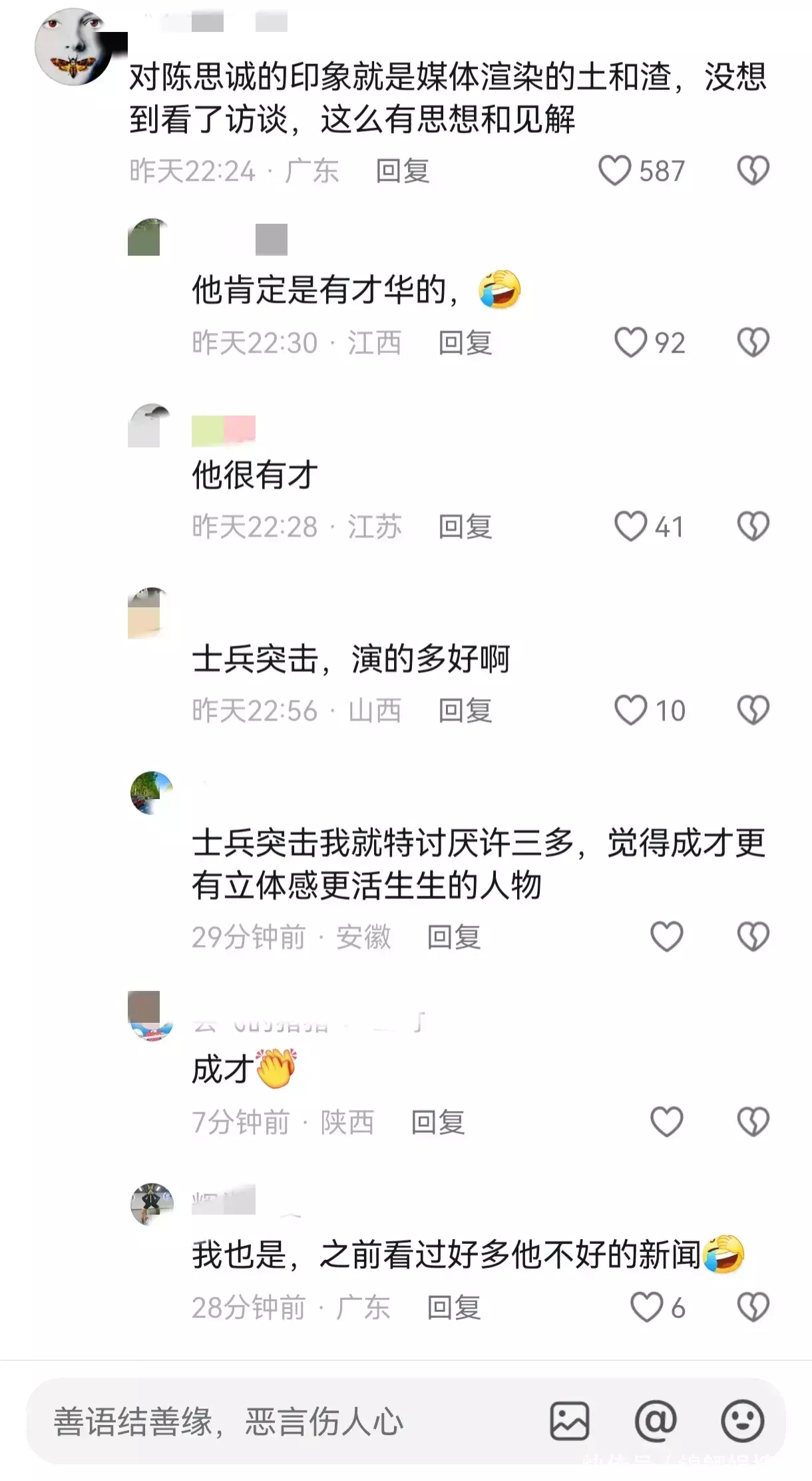Mention someone with the @ icon
The image size is (812, 1481).
point(656,1421)
